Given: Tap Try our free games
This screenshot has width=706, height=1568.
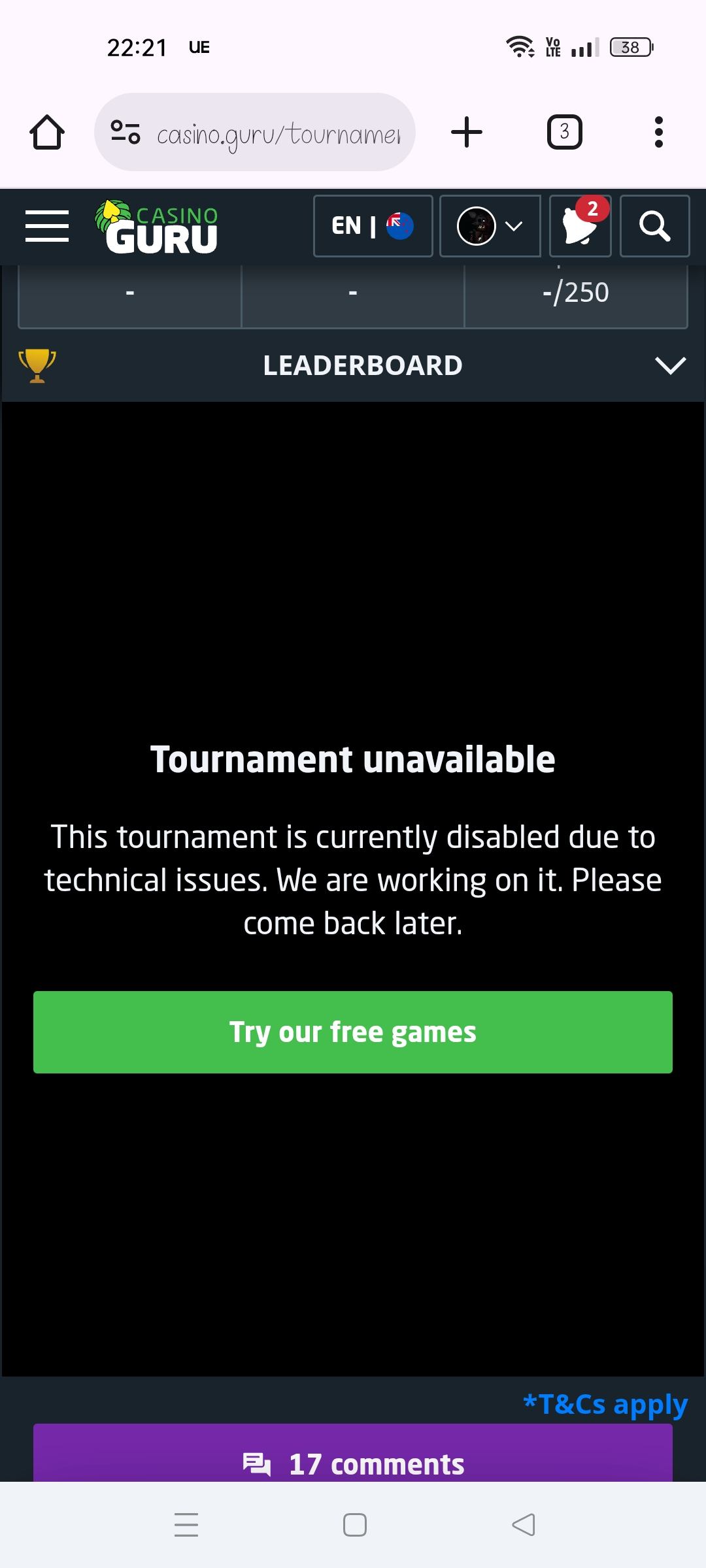Looking at the screenshot, I should point(353,1032).
